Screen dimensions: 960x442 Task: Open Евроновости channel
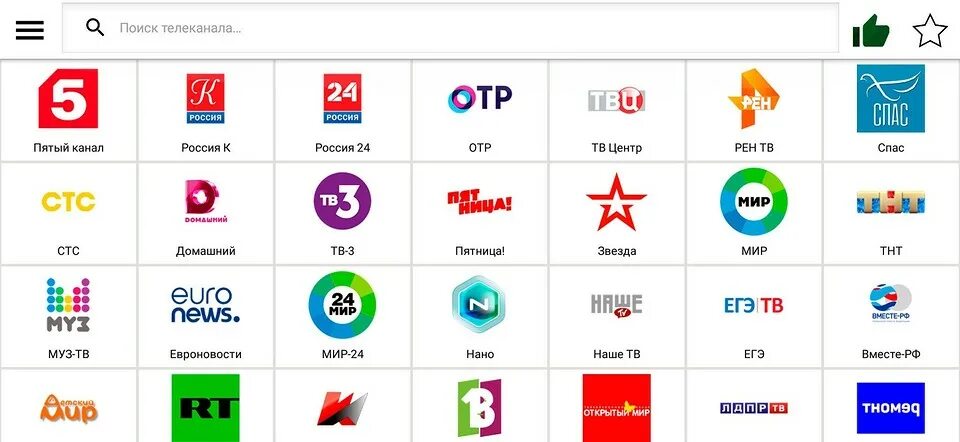pos(205,315)
